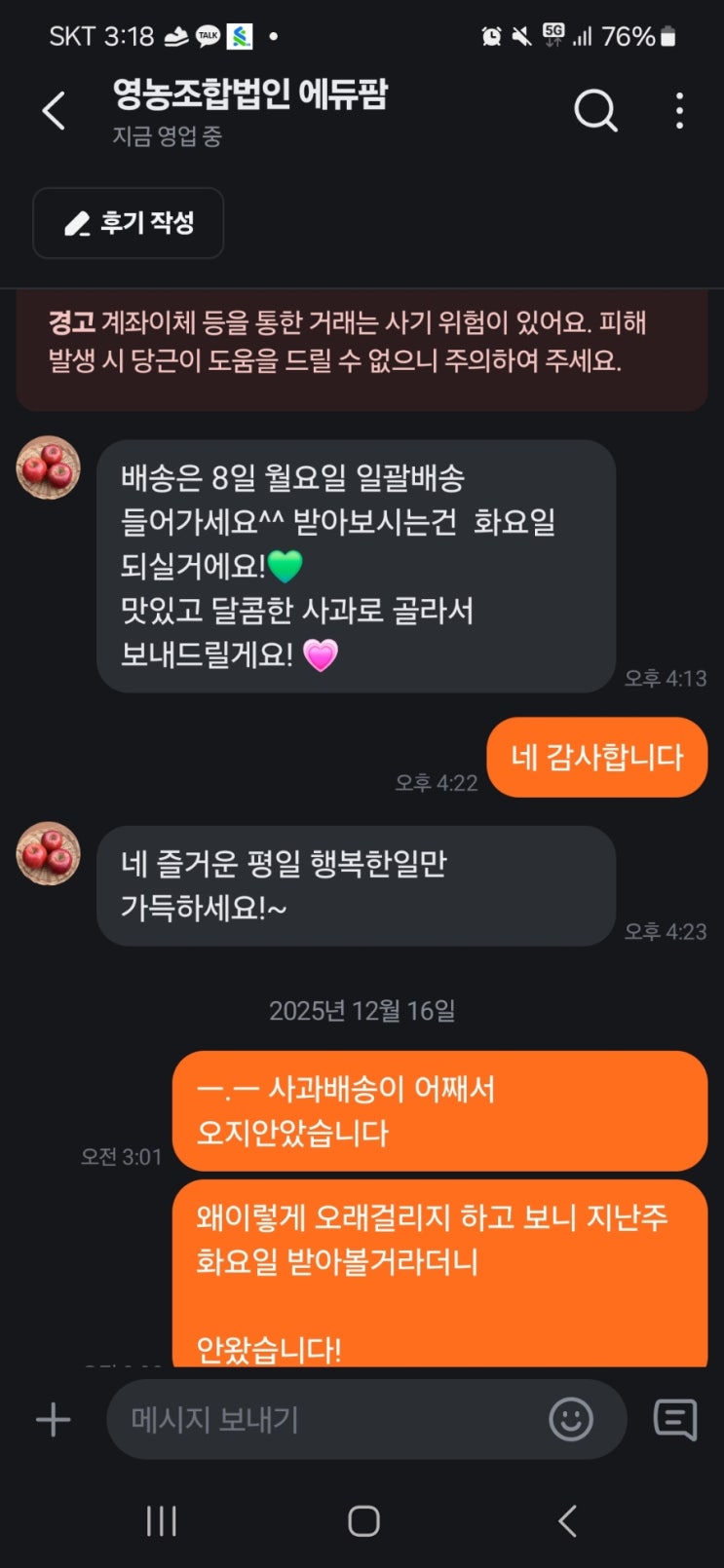The width and height of the screenshot is (724, 1568).
Task: Go back from the 에듀팜 chat
Action: (55, 111)
